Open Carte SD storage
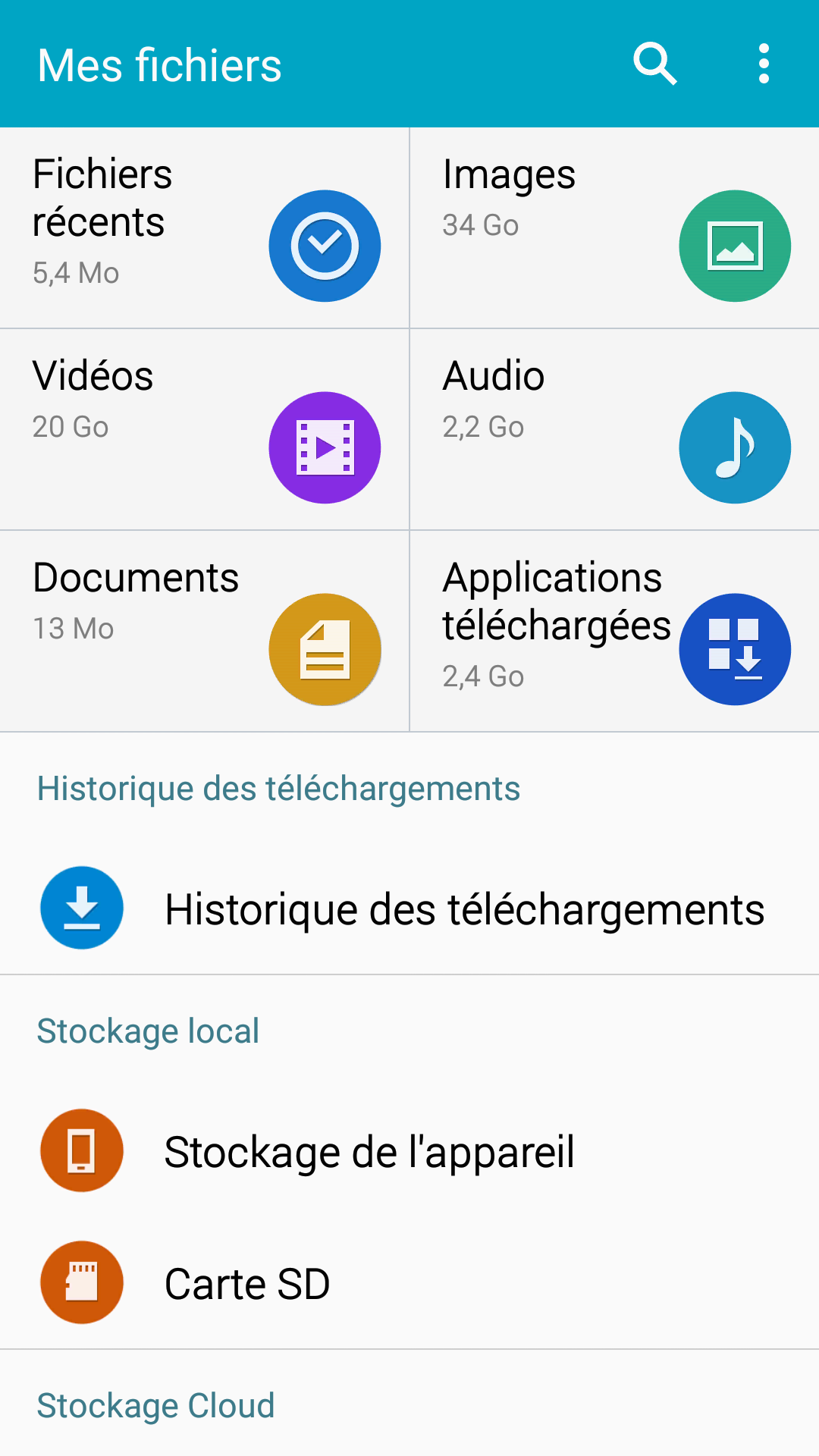819x1456 pixels. (409, 1283)
